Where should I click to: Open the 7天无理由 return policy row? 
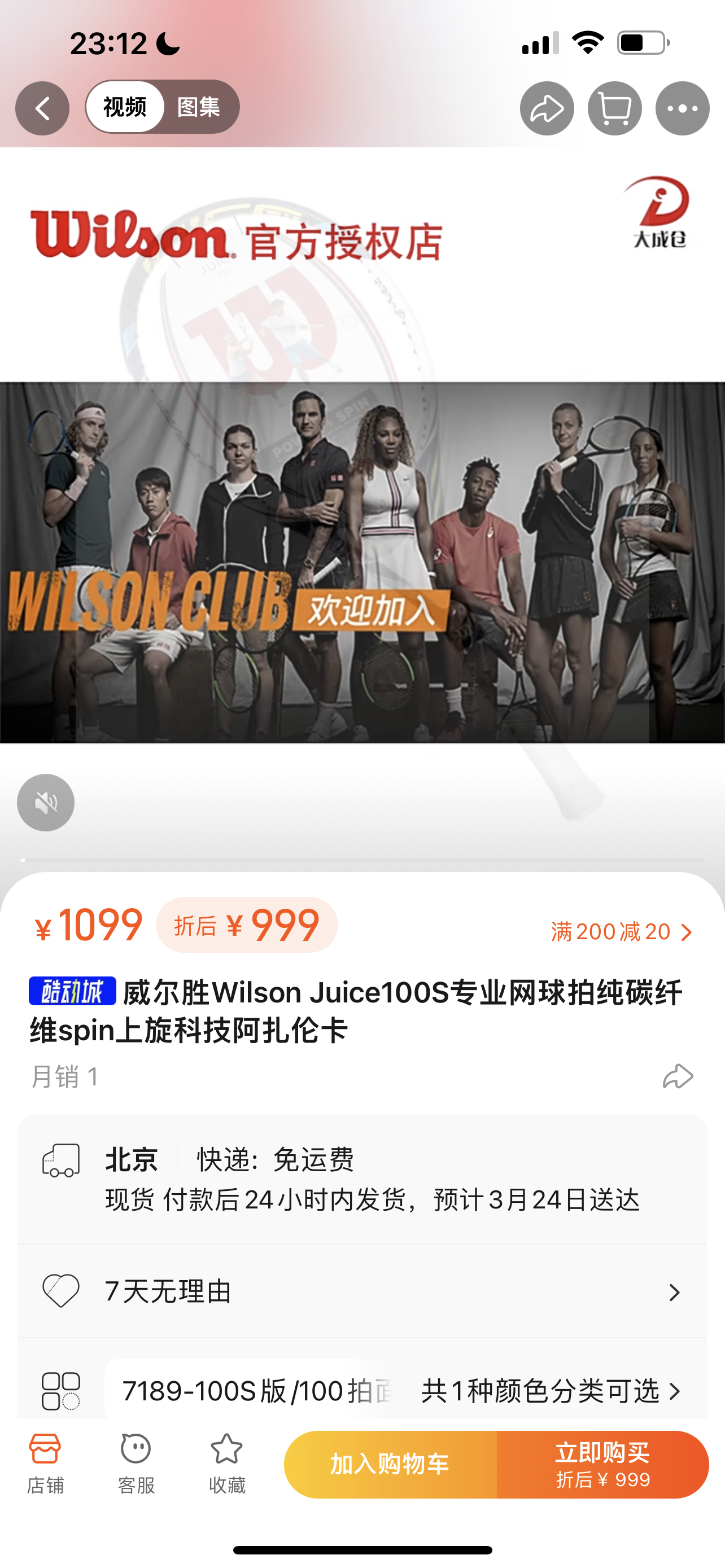362,1291
